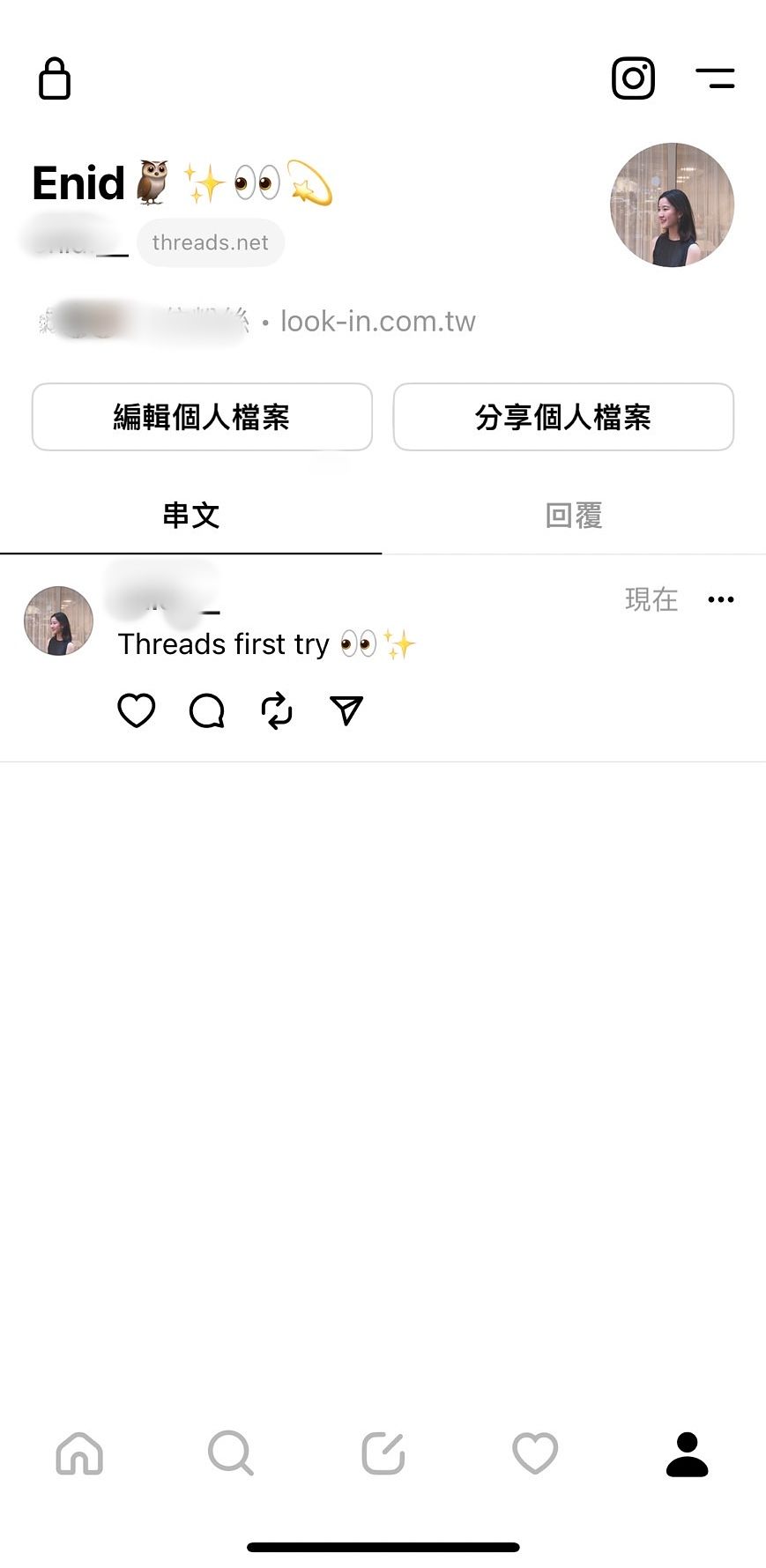The height and width of the screenshot is (1568, 766).
Task: Open the linked Instagram profile
Action: click(x=633, y=78)
